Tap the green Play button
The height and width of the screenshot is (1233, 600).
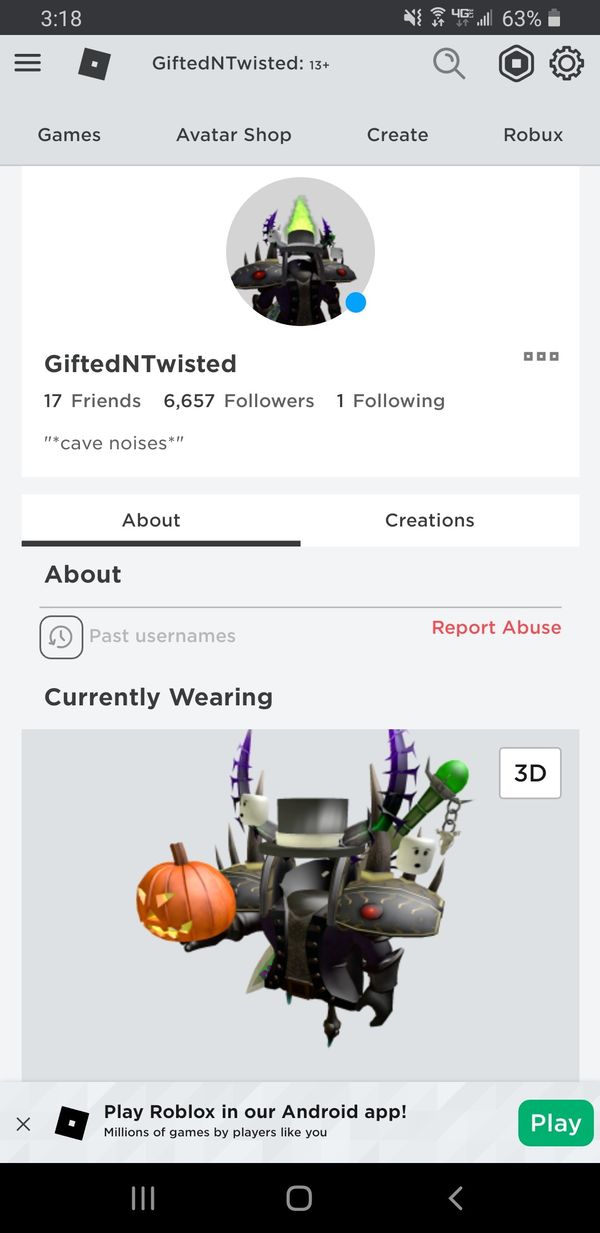point(555,1123)
